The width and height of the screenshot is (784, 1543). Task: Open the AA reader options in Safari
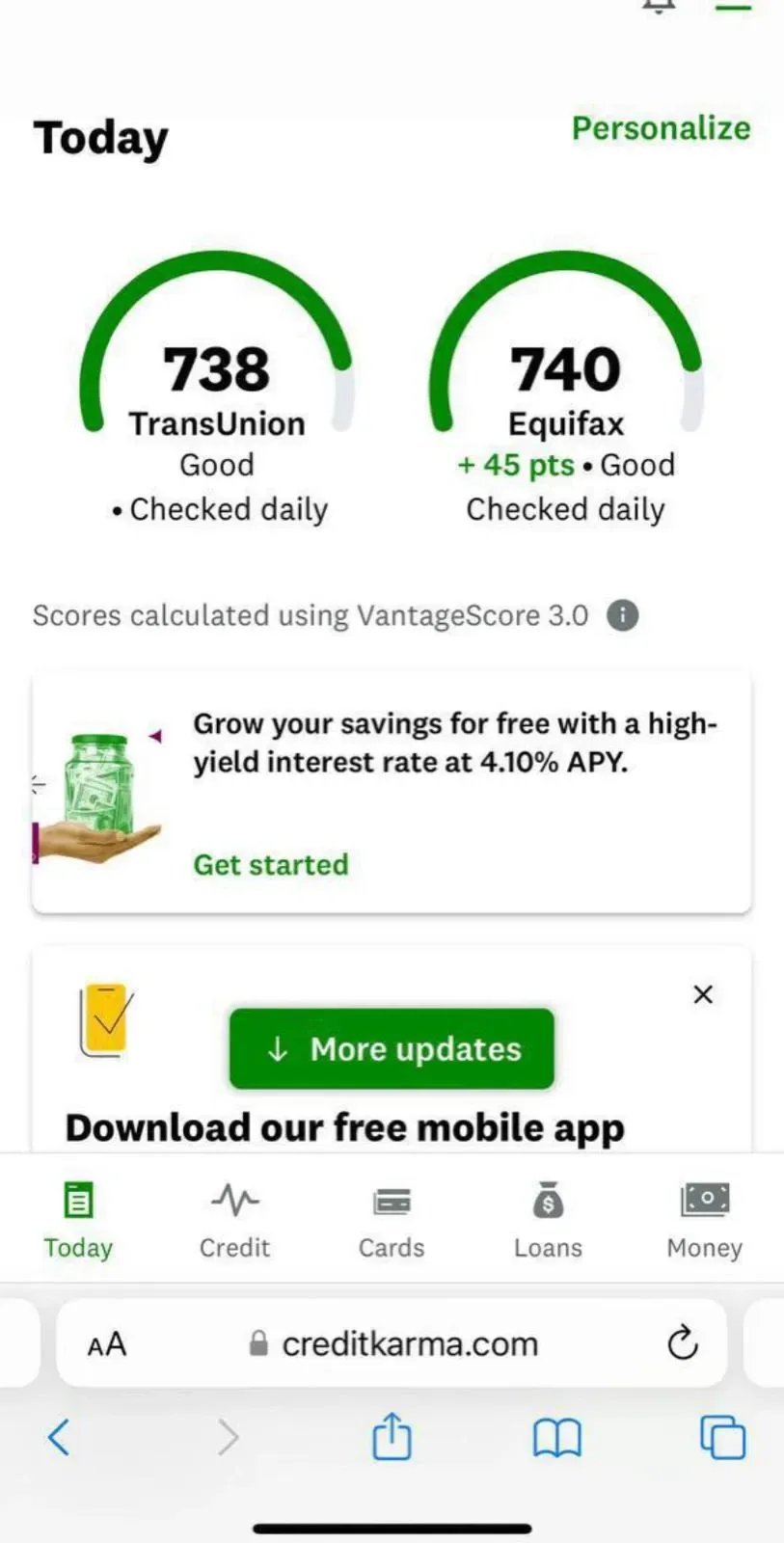click(107, 1343)
